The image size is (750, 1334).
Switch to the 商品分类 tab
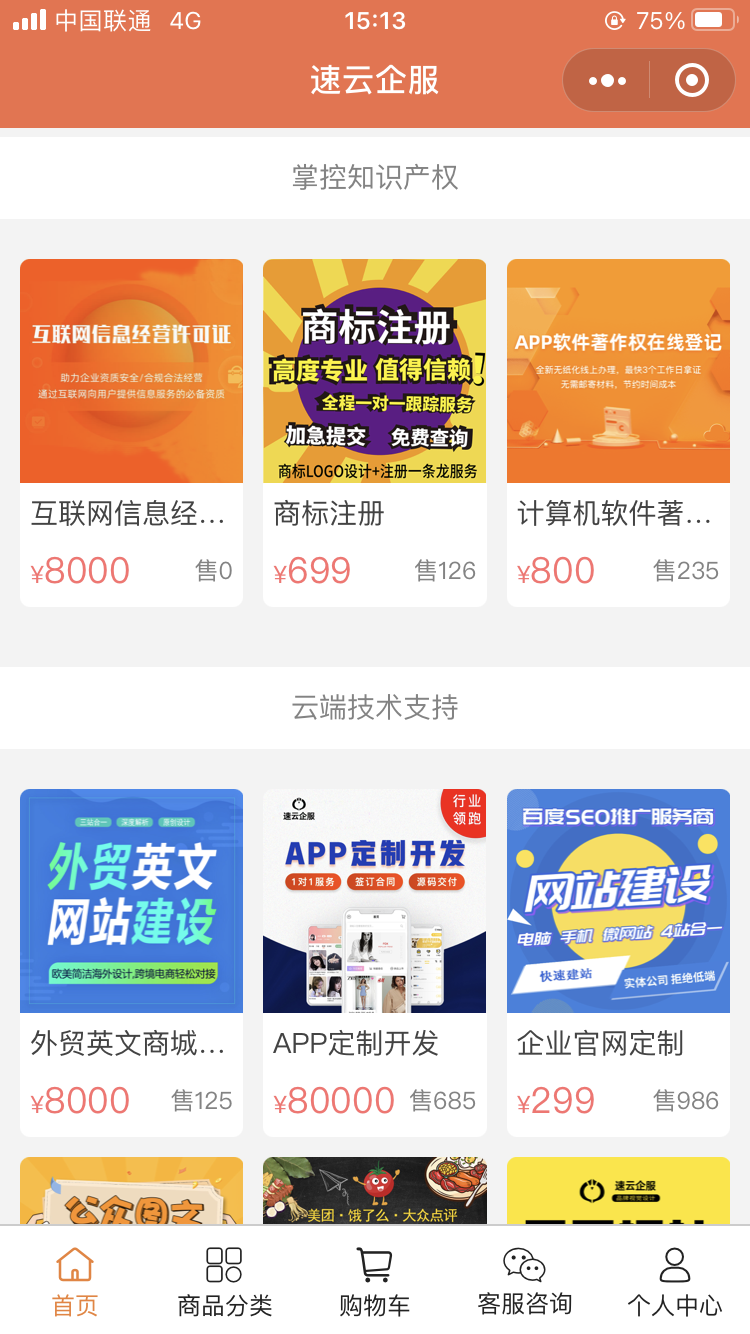coord(224,1280)
